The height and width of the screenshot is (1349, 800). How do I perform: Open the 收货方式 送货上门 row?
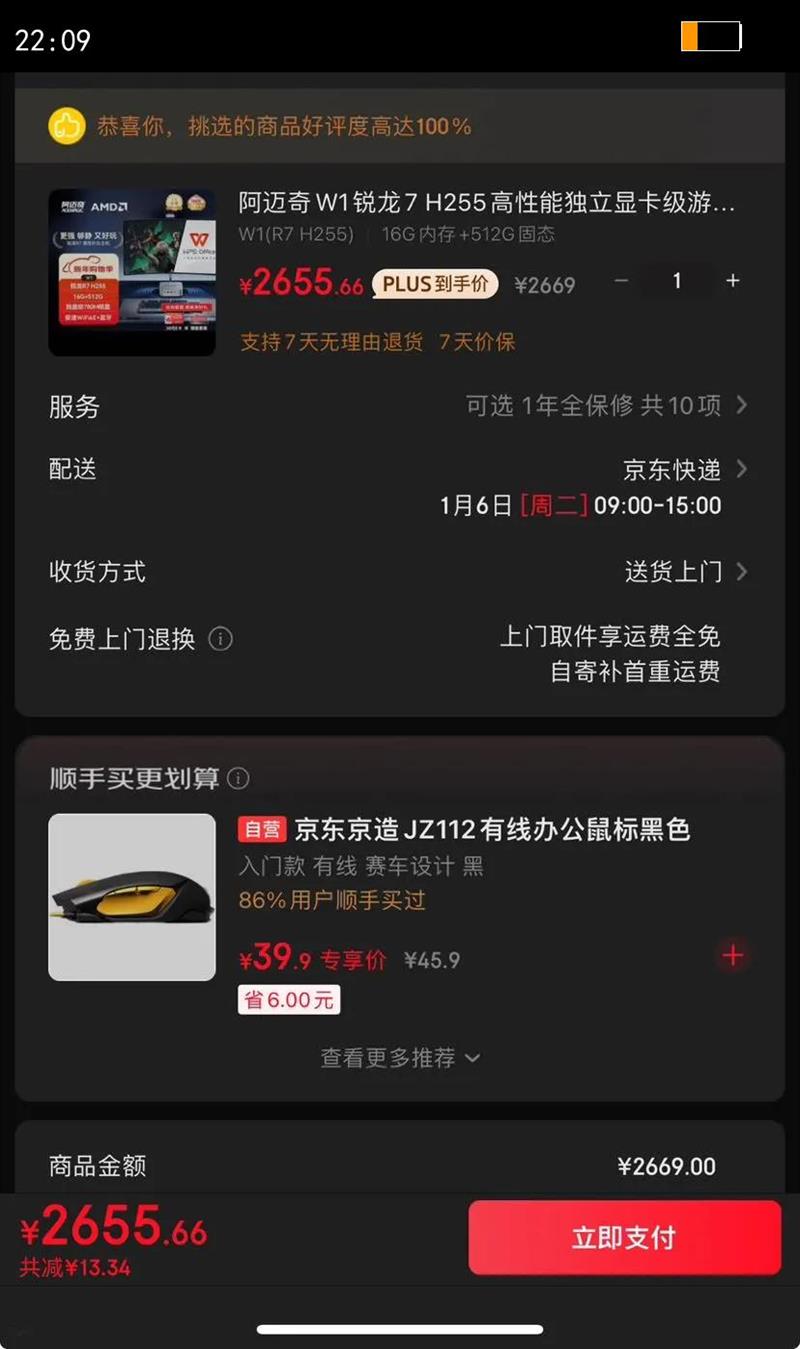tap(399, 572)
